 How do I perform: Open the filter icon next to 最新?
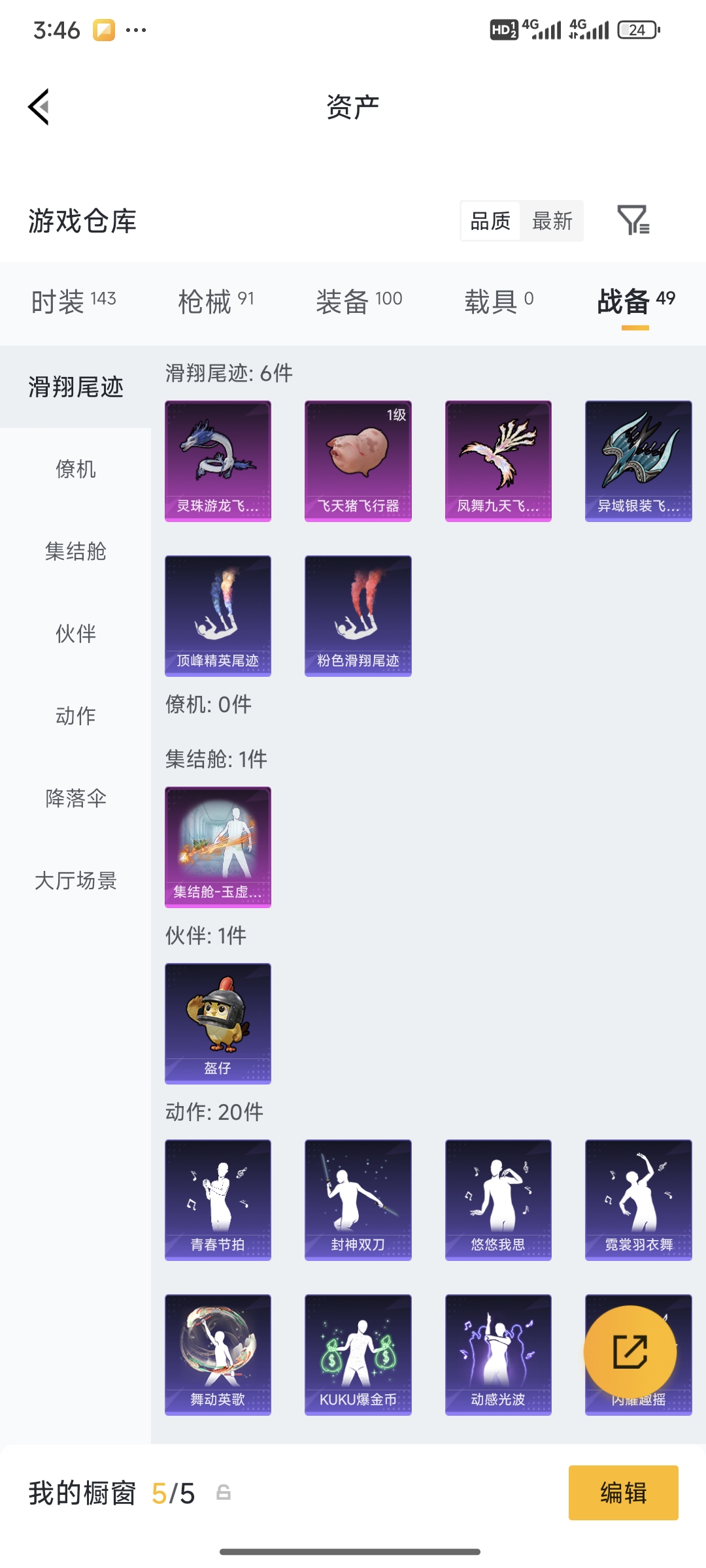pyautogui.click(x=635, y=221)
